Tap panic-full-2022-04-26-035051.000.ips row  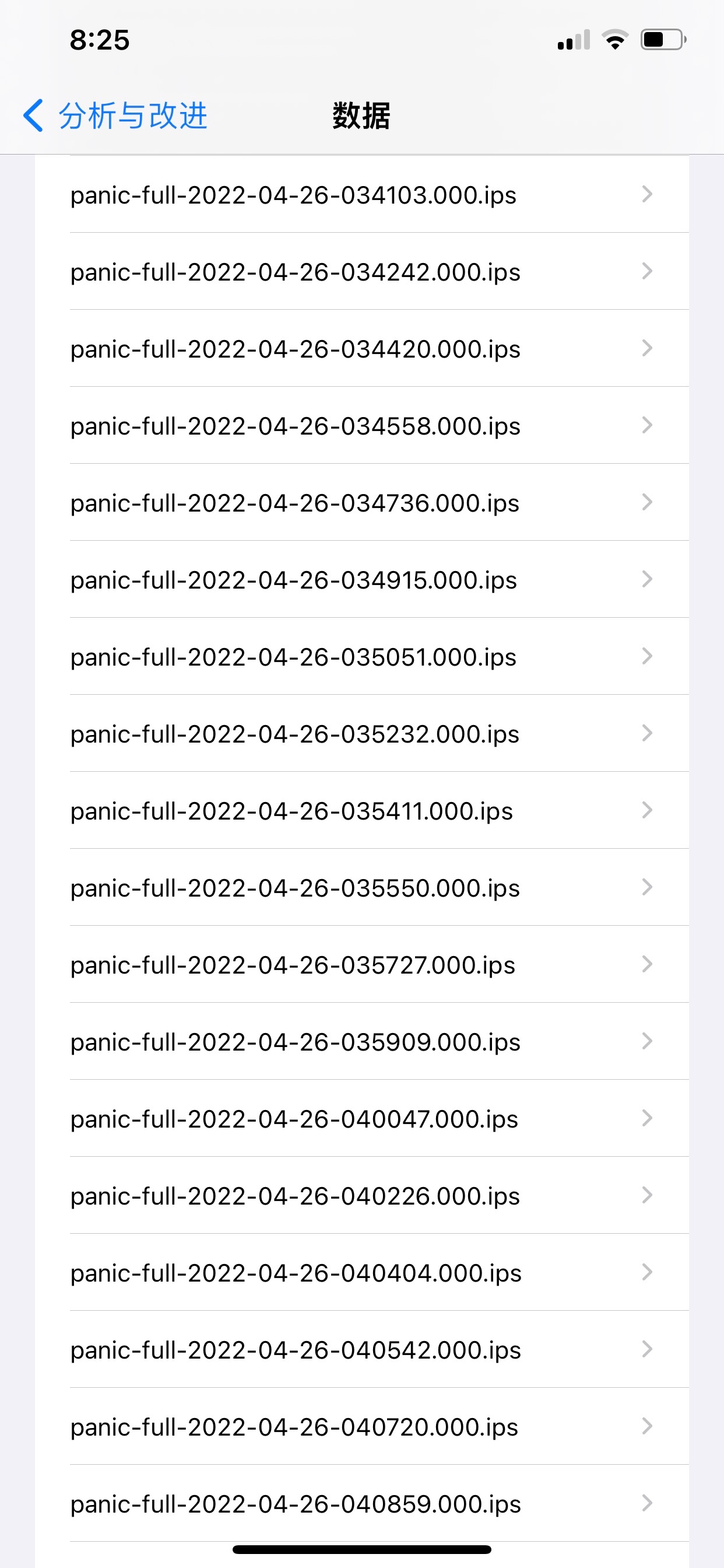pyautogui.click(x=361, y=657)
